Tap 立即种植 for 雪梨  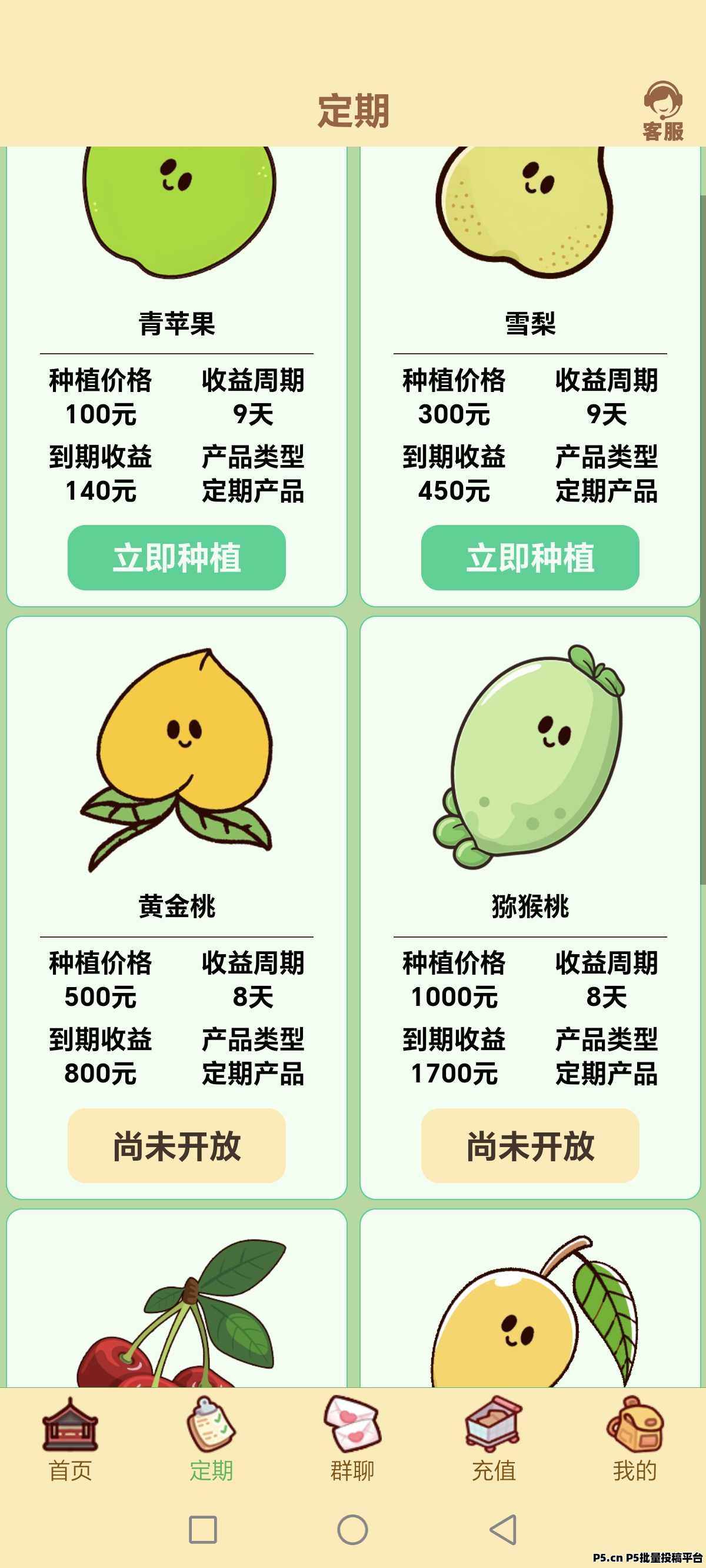click(529, 557)
